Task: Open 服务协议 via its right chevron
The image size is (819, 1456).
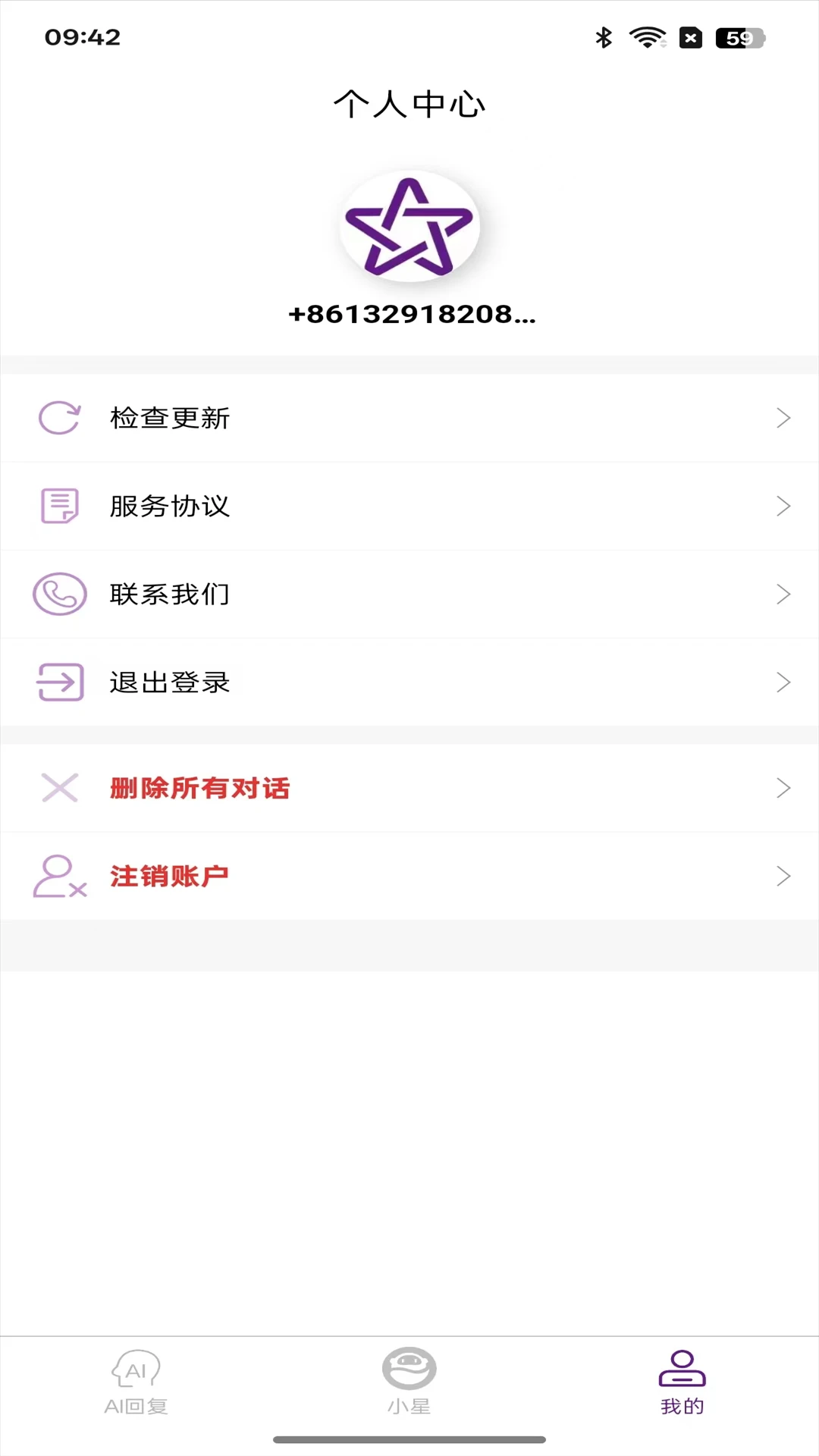Action: [784, 506]
